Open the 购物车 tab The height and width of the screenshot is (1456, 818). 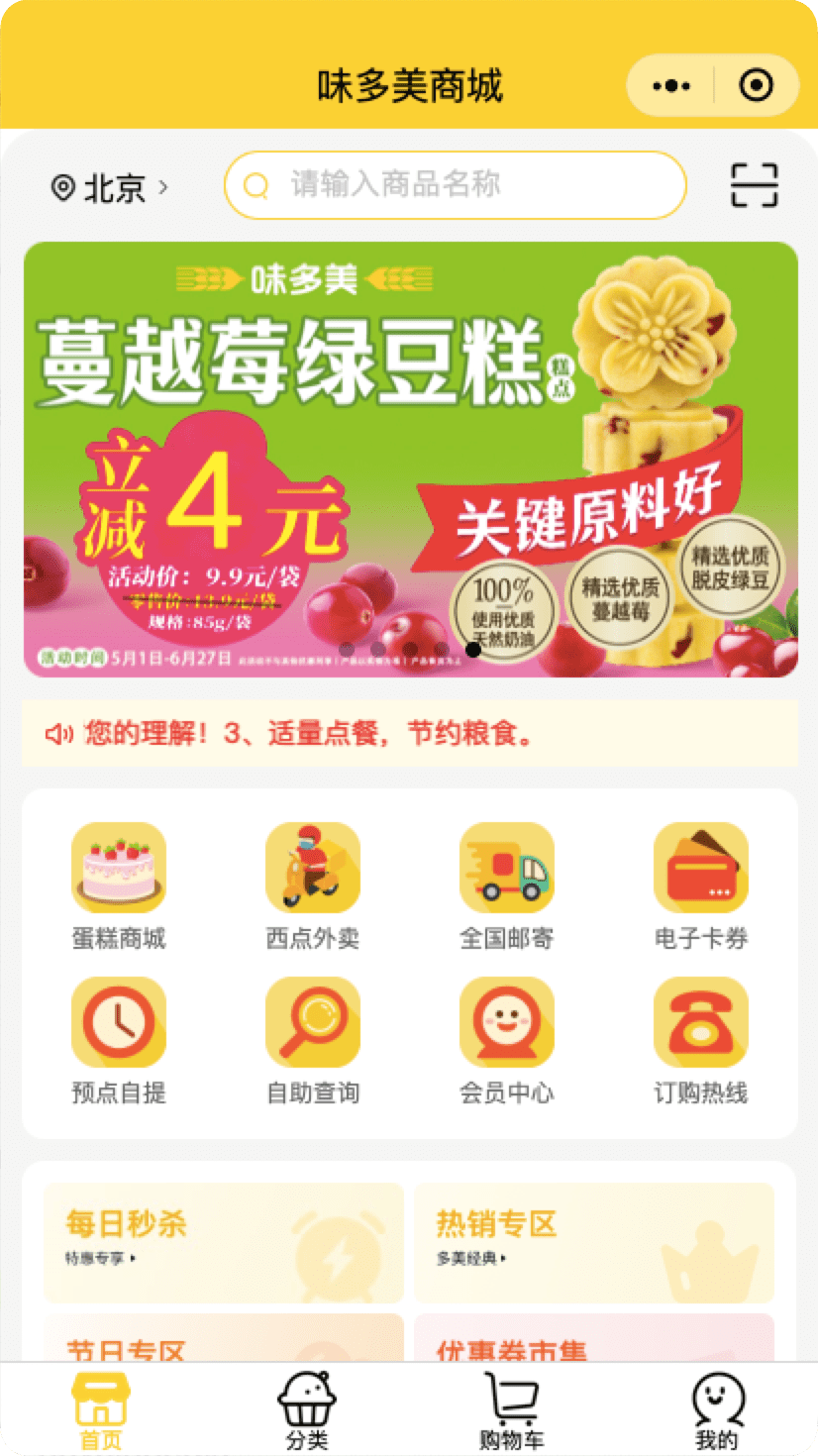click(511, 1410)
